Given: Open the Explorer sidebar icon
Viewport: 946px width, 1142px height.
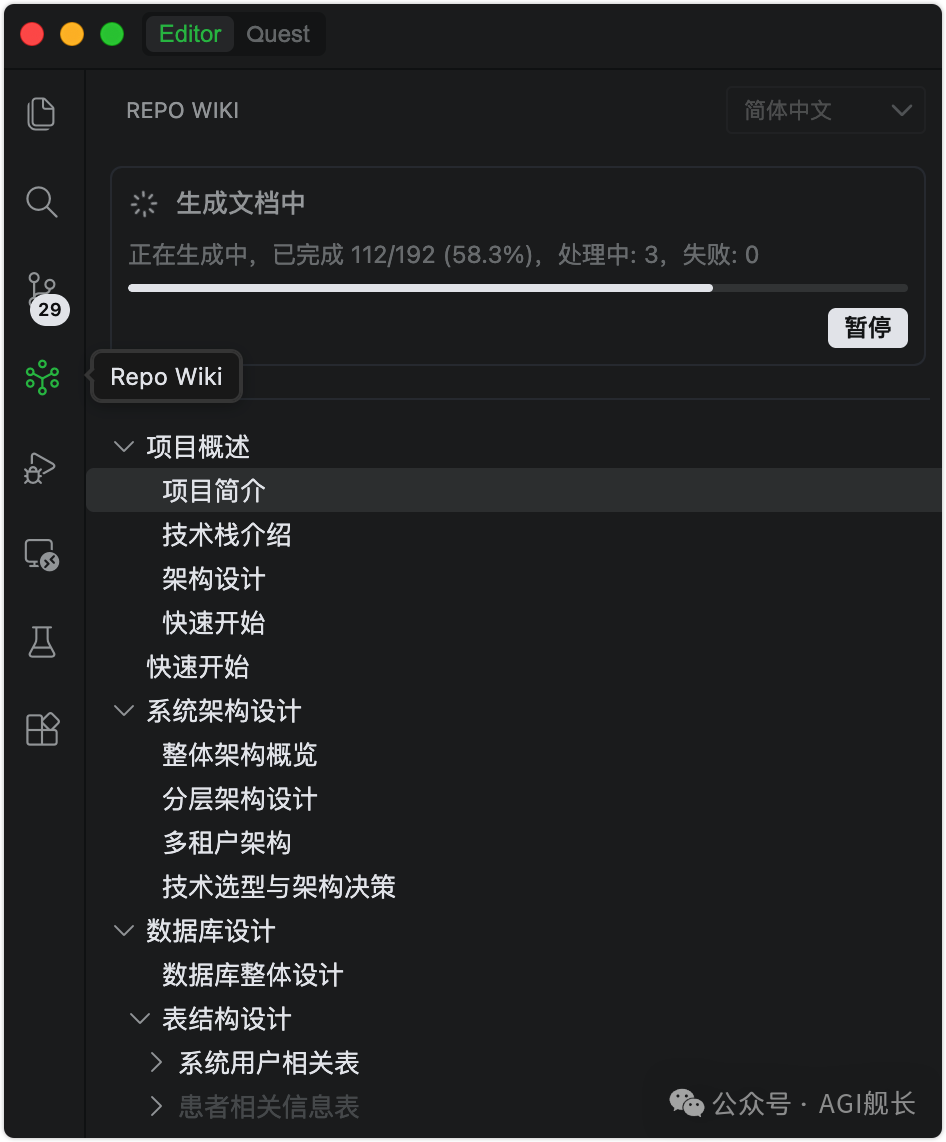Looking at the screenshot, I should pyautogui.click(x=41, y=113).
